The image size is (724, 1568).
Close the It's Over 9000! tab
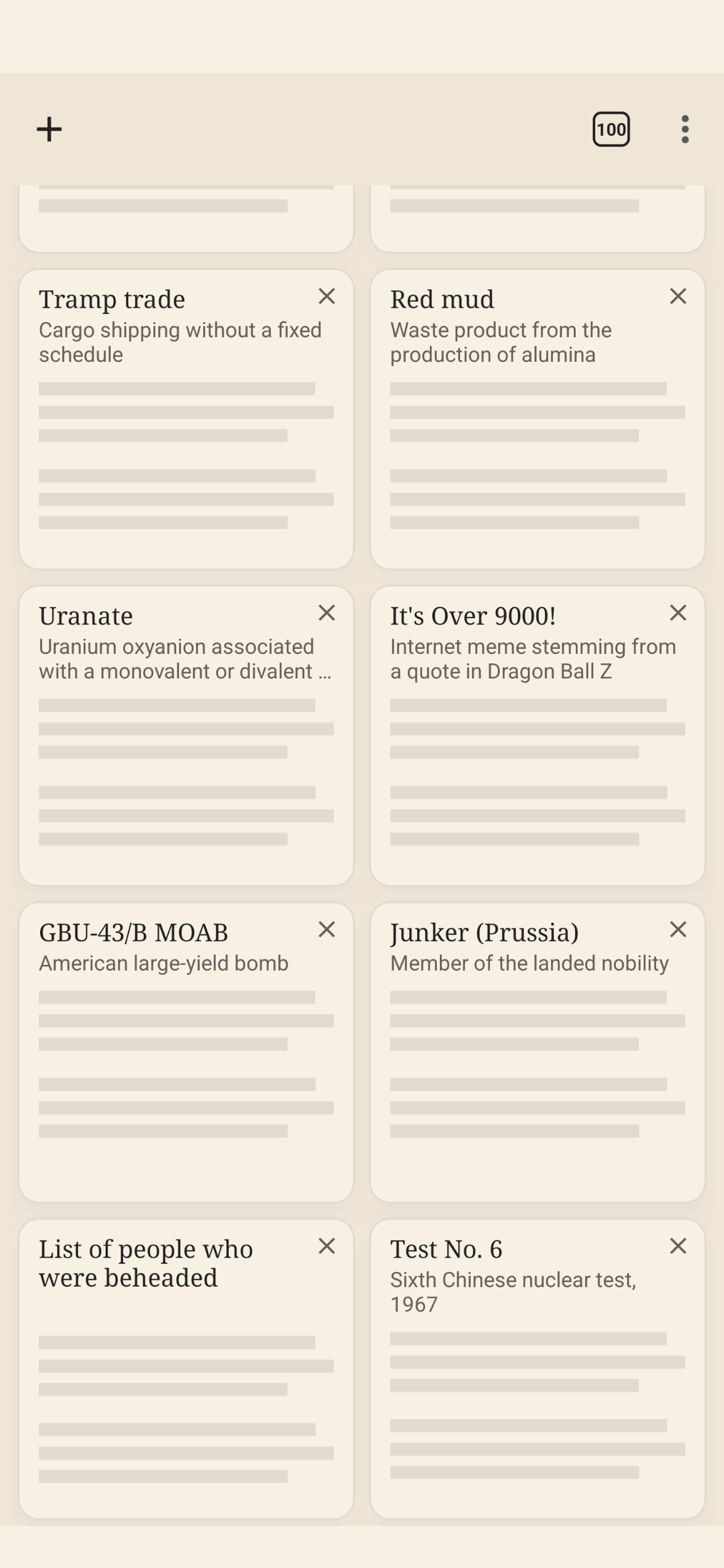point(678,613)
